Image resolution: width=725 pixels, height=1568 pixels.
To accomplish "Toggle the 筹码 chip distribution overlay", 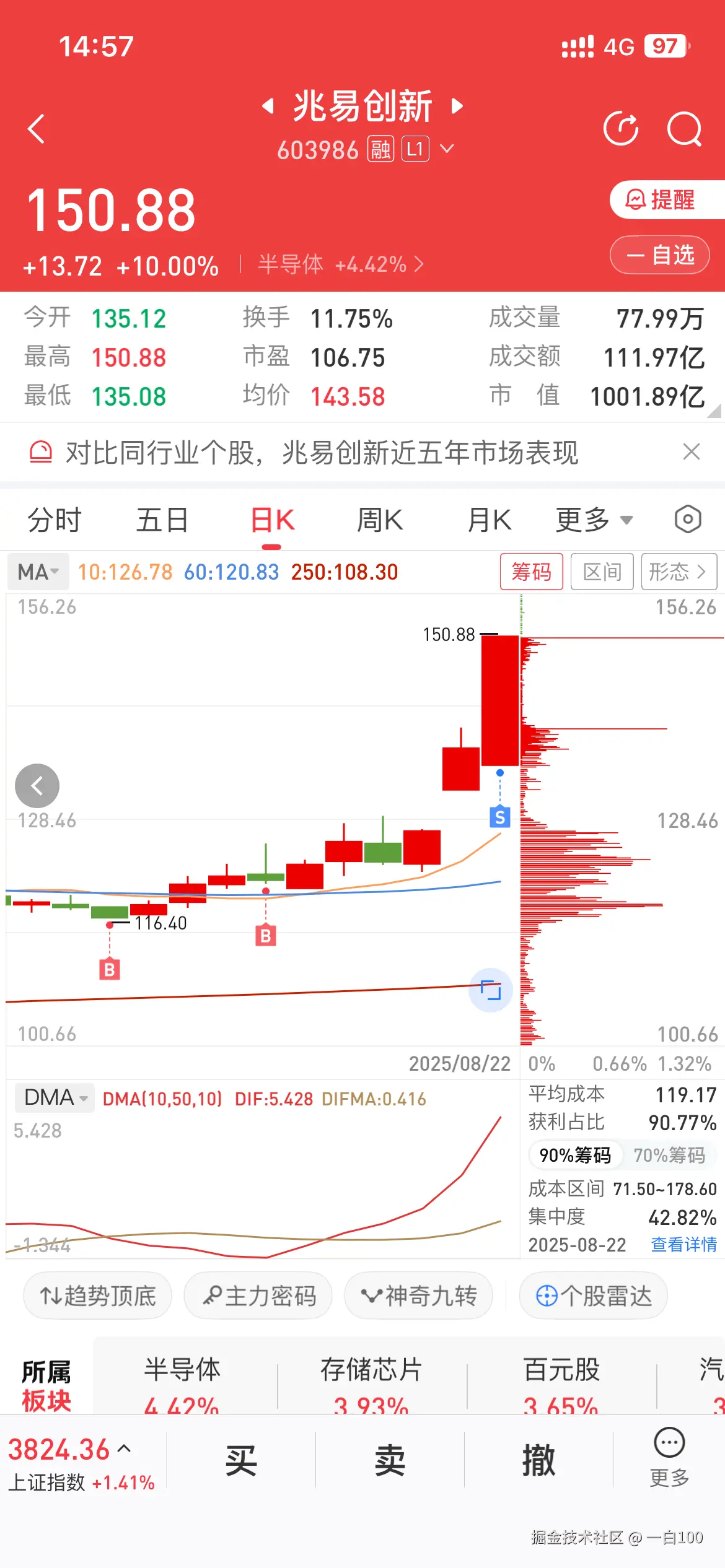I will (x=532, y=572).
